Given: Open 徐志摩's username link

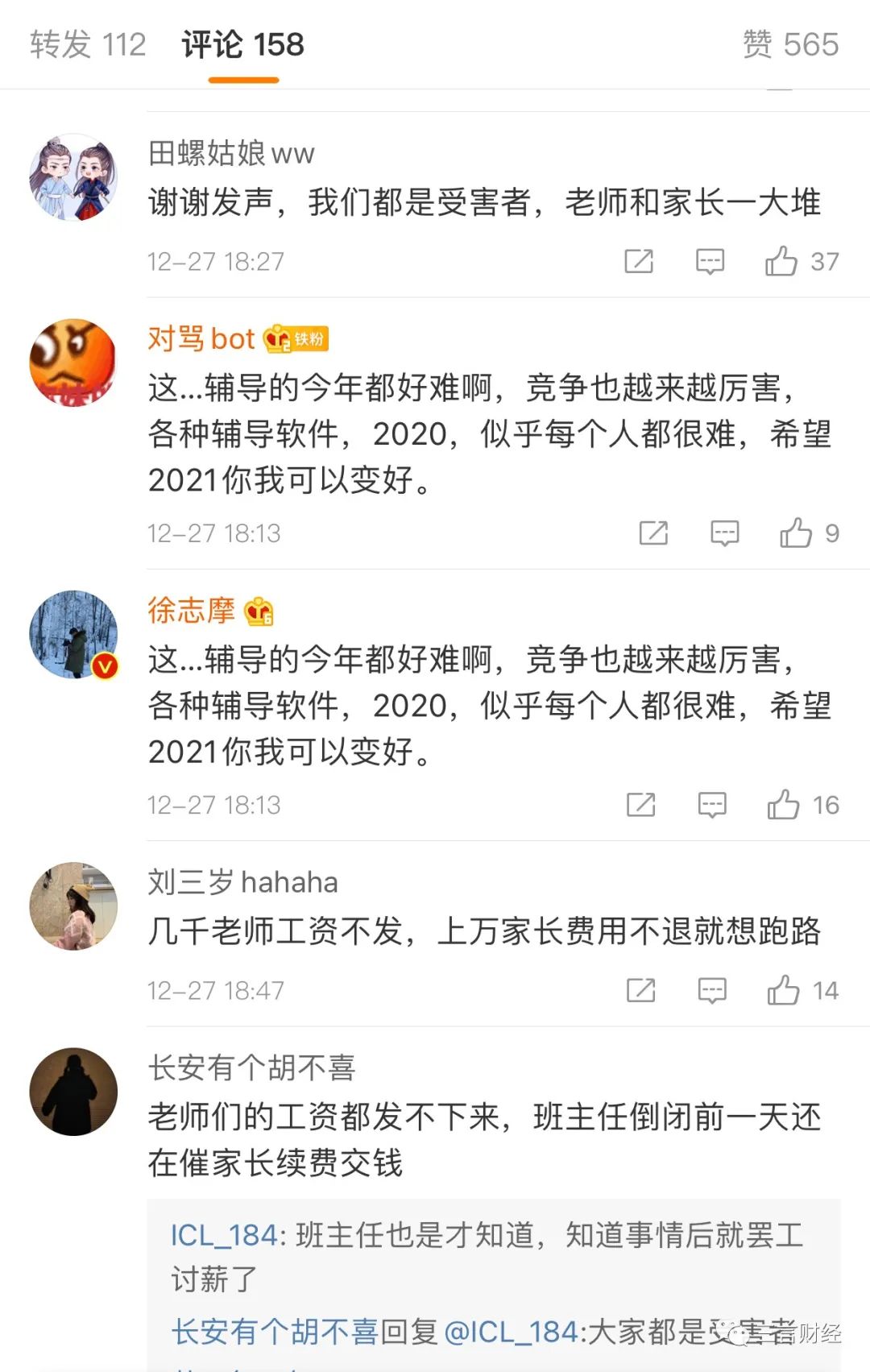Looking at the screenshot, I should pos(191,611).
